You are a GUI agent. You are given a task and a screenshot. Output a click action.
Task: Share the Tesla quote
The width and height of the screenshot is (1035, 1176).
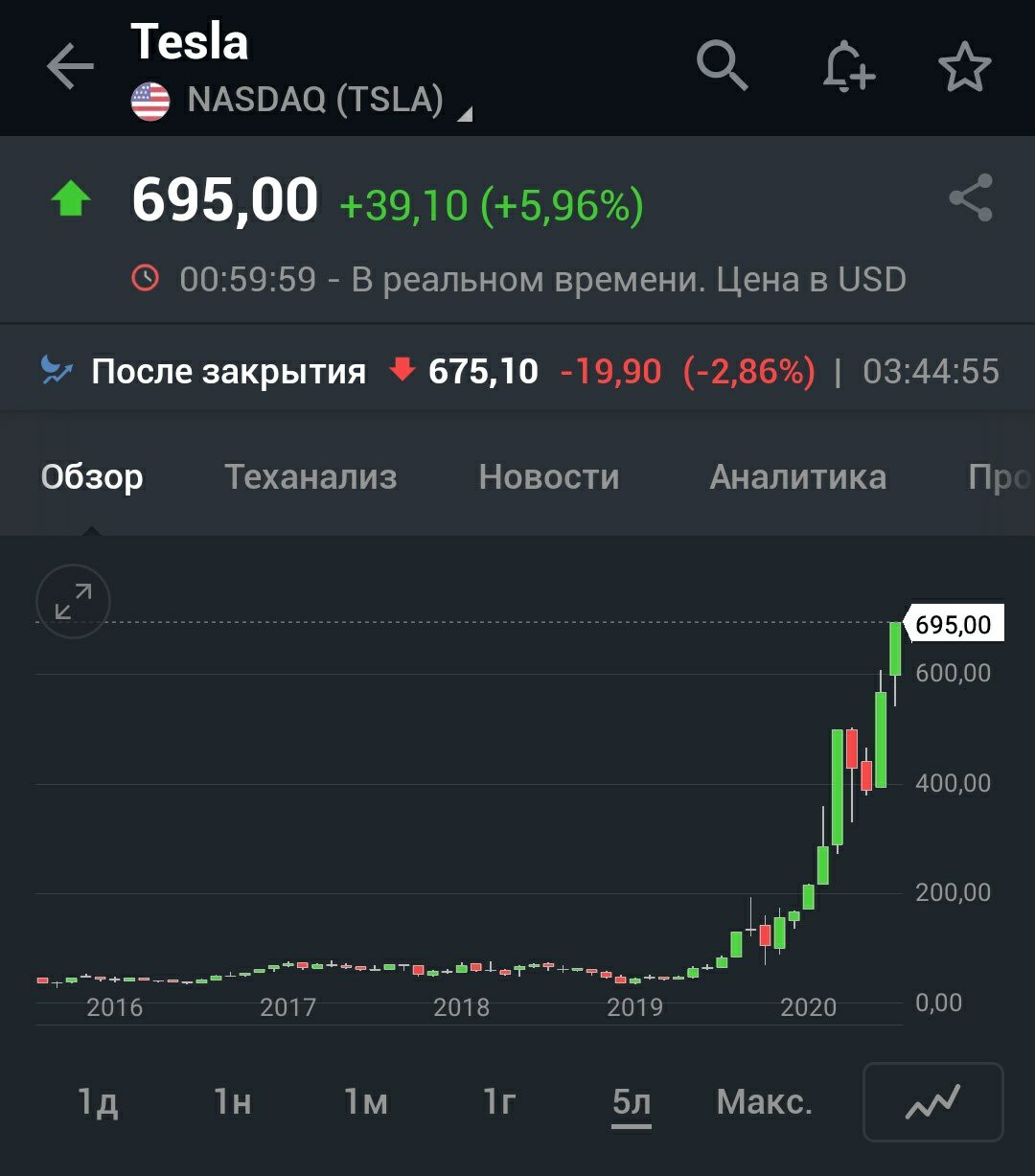(971, 197)
